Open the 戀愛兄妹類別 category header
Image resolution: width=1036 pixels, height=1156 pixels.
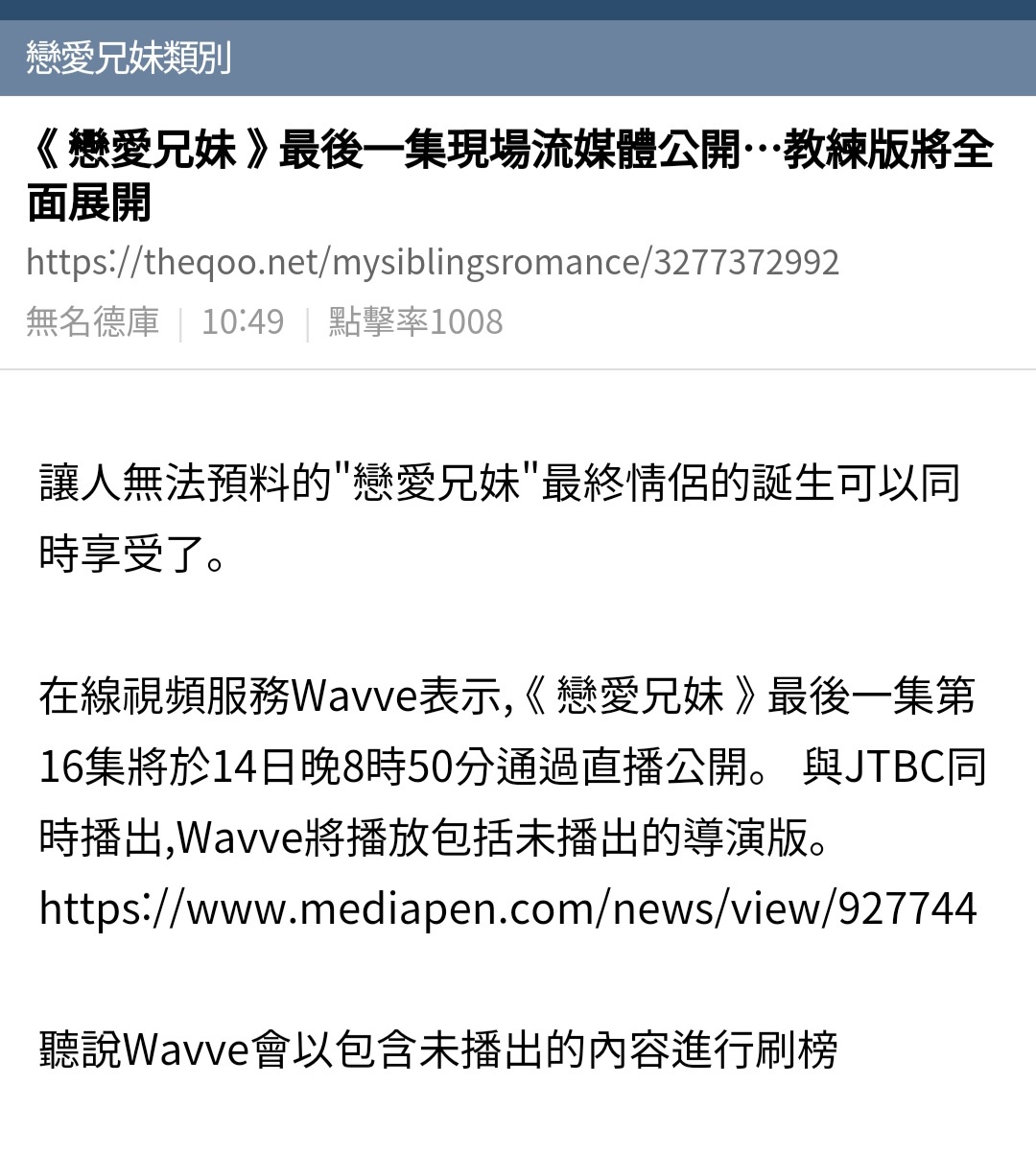point(129,58)
